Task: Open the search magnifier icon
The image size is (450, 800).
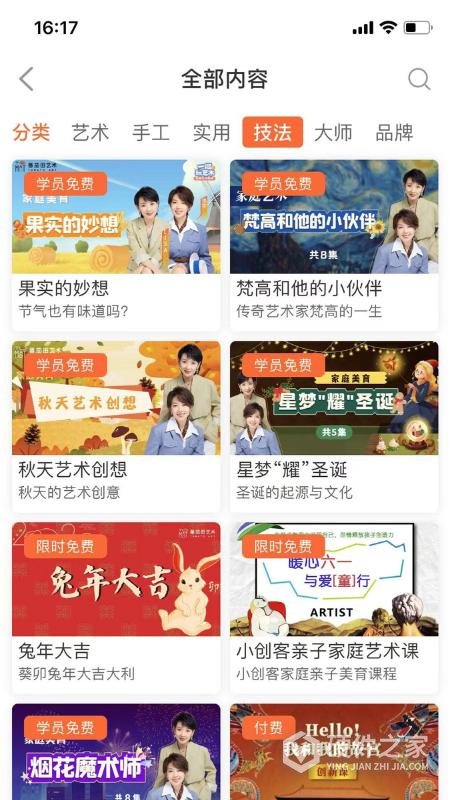Action: (419, 79)
